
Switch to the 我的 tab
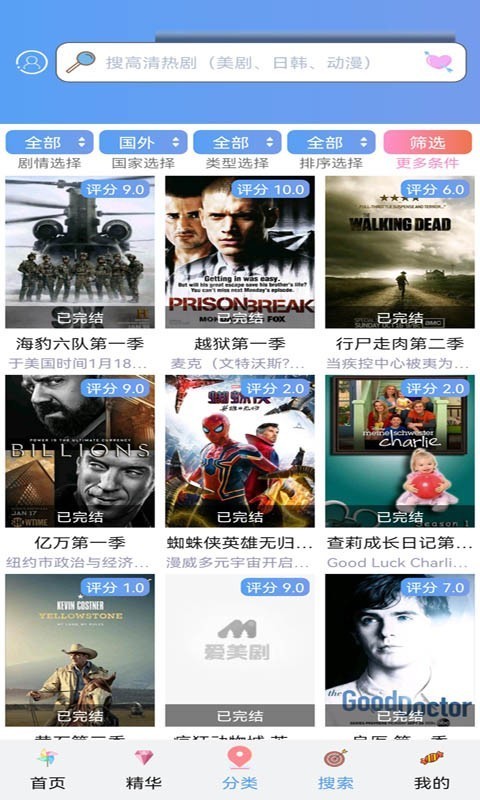click(432, 770)
